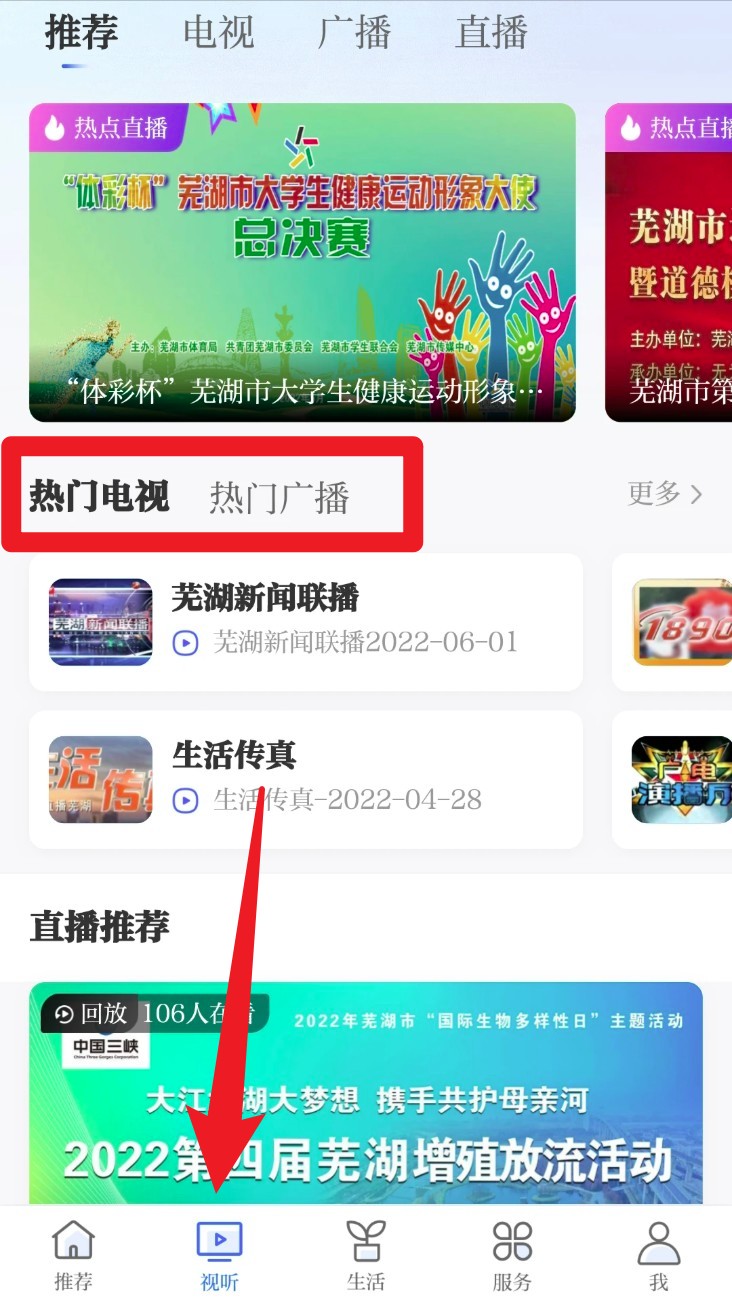Open the 视听 bottom tab
Image resolution: width=732 pixels, height=1304 pixels.
coord(219,1256)
